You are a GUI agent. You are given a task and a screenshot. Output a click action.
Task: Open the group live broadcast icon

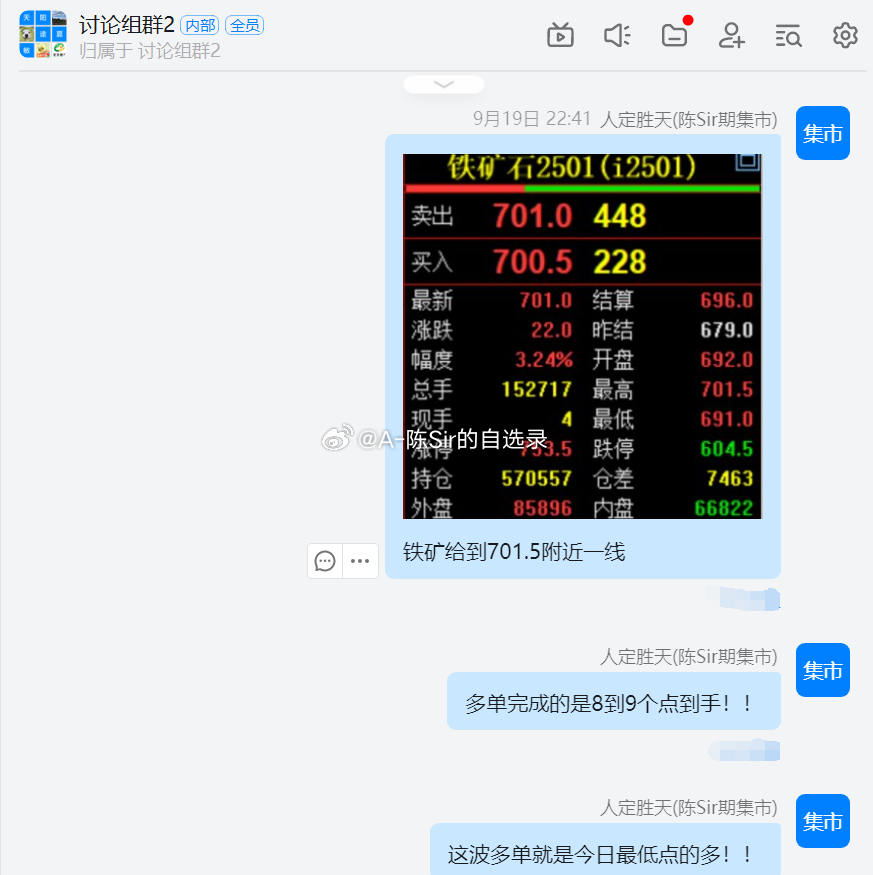[x=560, y=36]
